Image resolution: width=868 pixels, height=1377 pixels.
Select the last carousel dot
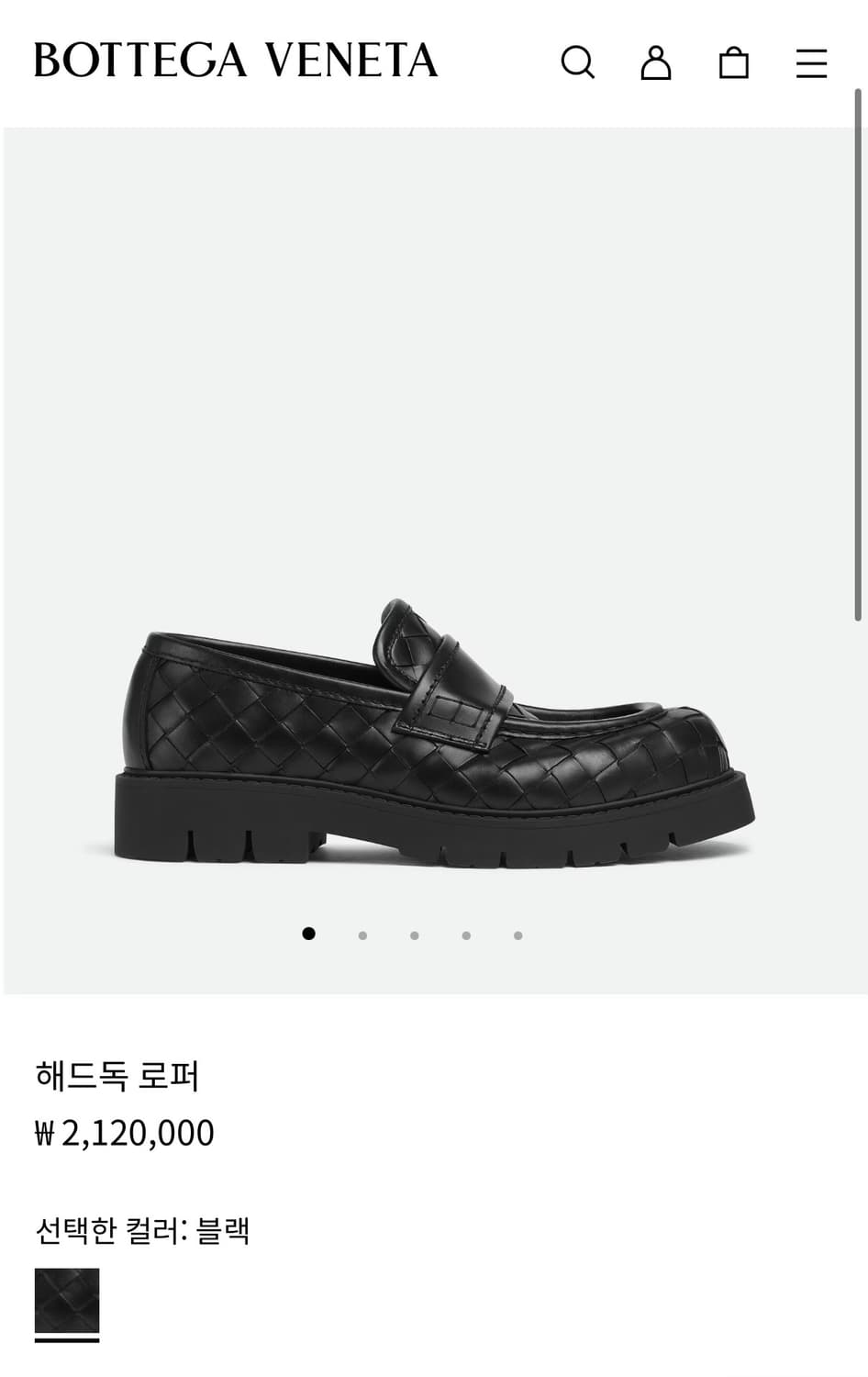[x=518, y=935]
